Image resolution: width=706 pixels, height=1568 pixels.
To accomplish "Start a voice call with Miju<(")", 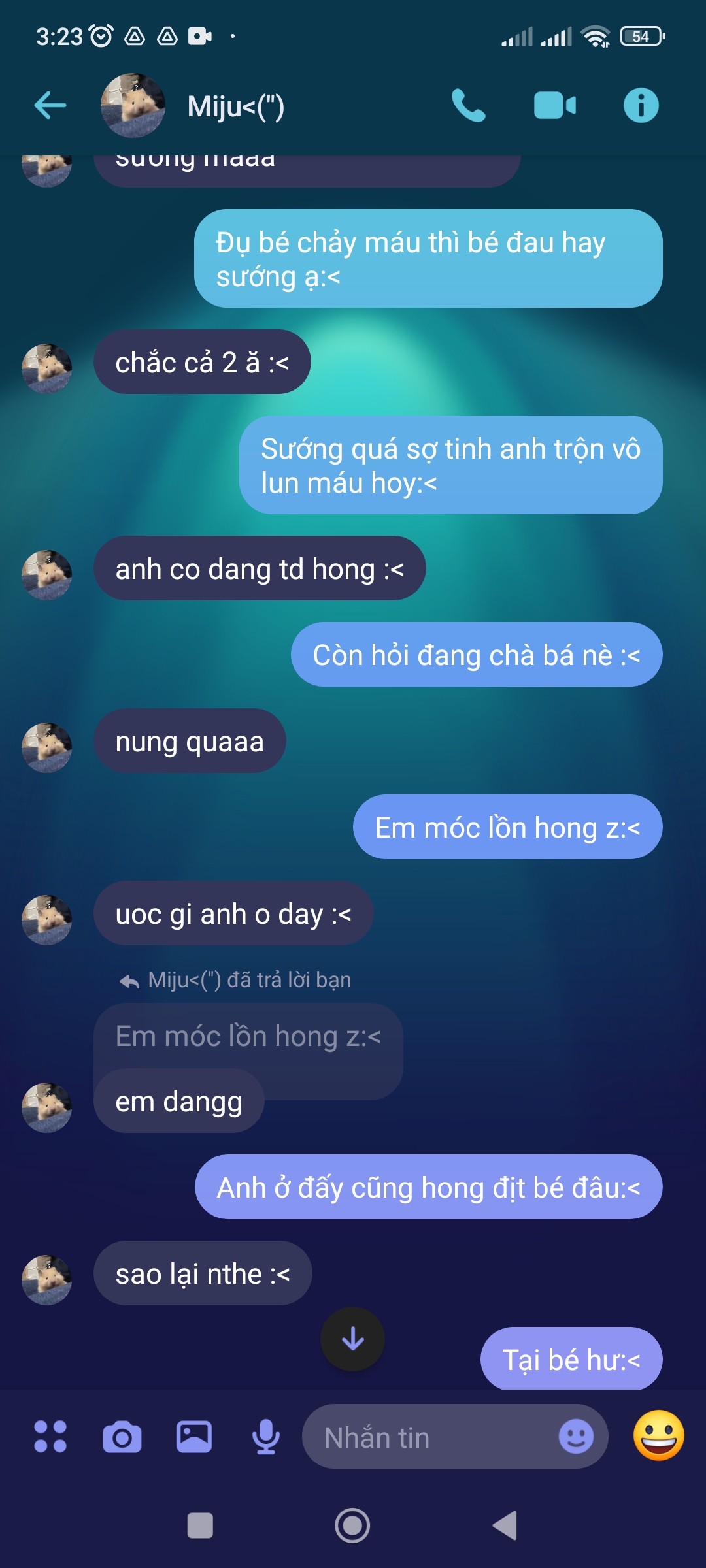I will [468, 105].
